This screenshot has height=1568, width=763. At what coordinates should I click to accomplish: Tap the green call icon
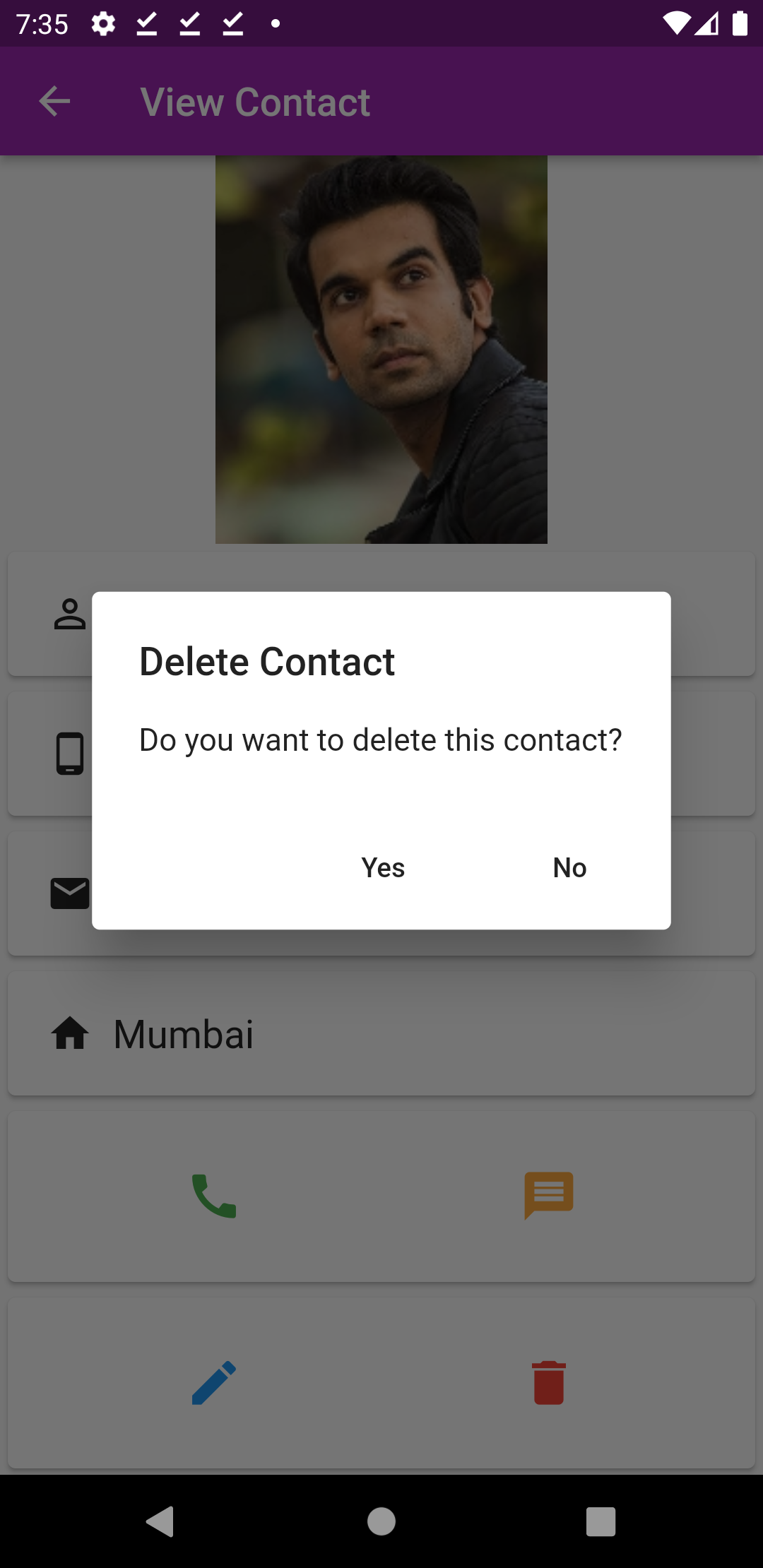click(214, 1196)
